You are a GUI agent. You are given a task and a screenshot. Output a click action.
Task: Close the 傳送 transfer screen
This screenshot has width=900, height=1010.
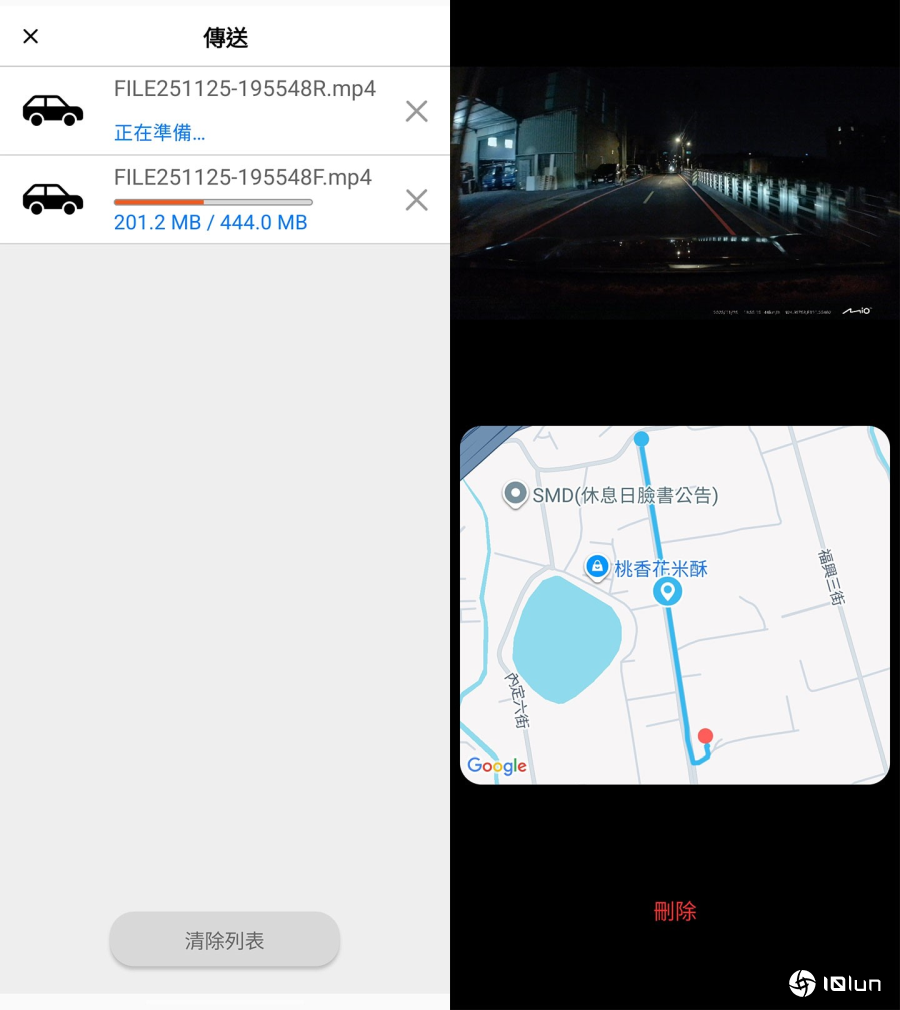pyautogui.click(x=31, y=37)
